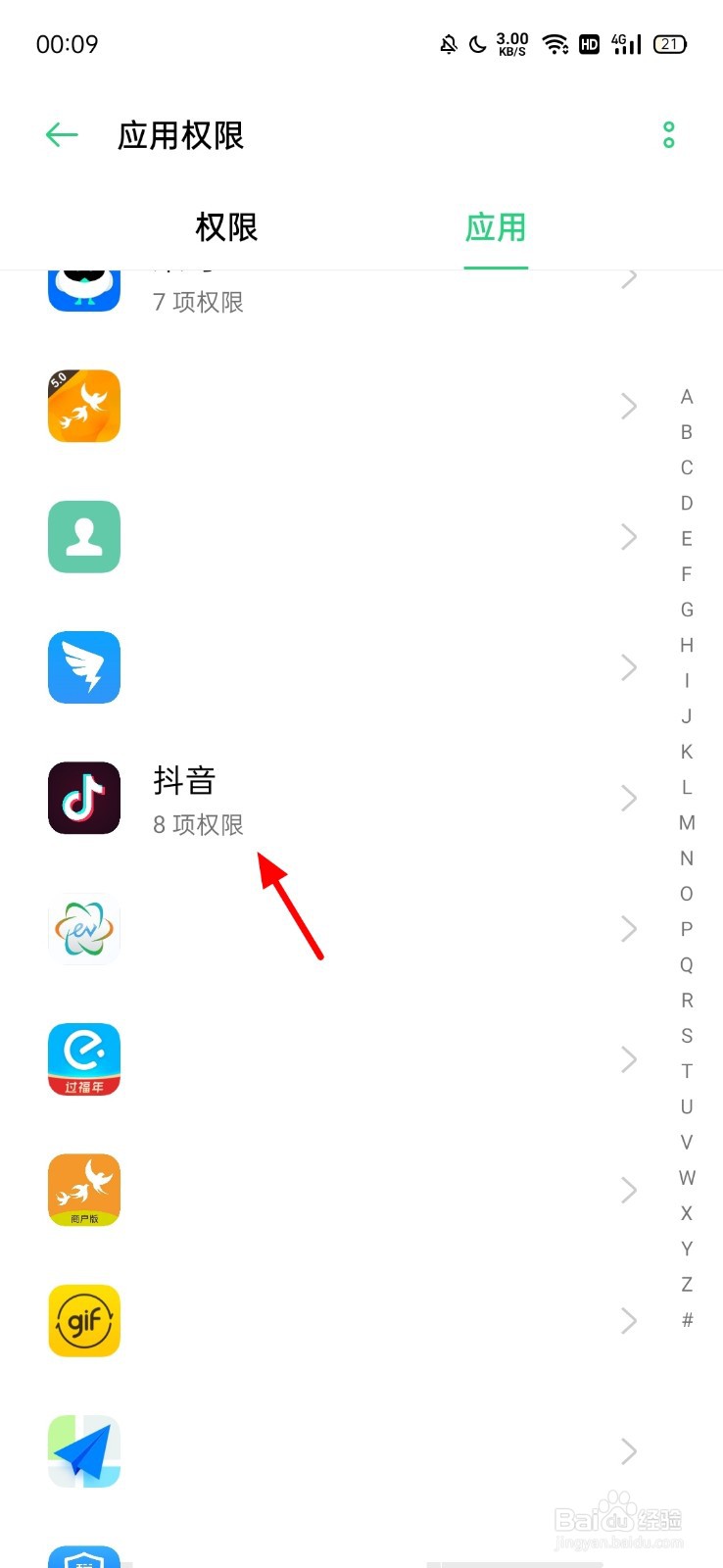Jump to letter M in the alphabet index

pos(686,822)
